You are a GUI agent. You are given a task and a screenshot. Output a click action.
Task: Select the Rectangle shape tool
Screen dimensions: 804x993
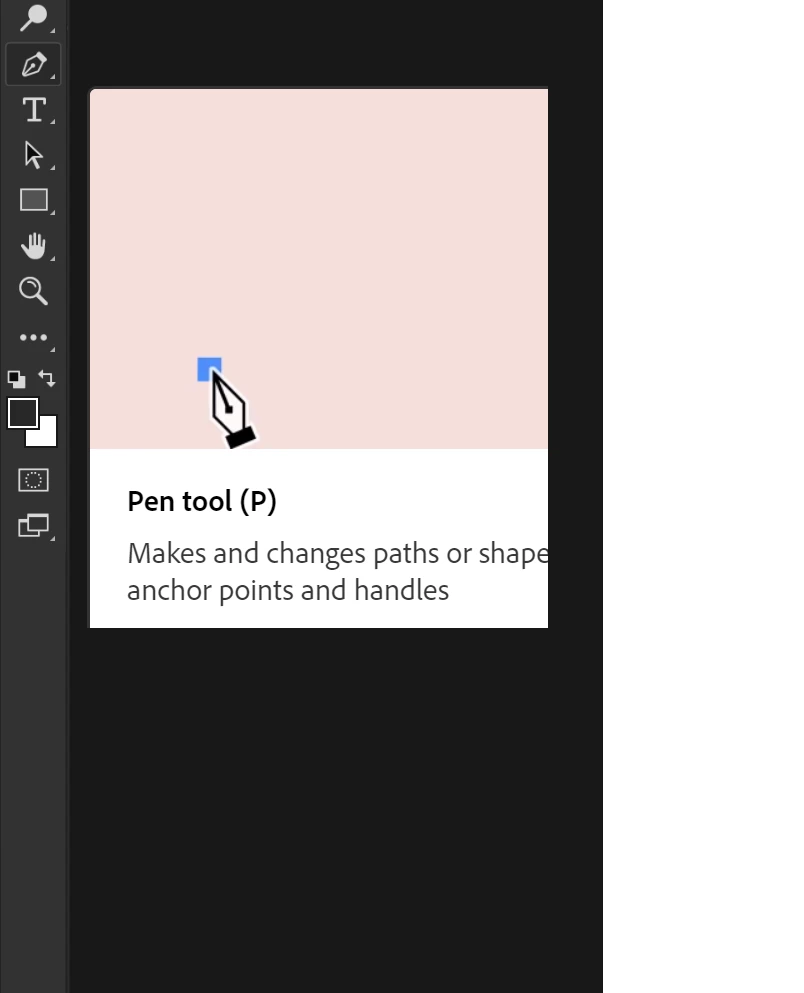(x=33, y=200)
